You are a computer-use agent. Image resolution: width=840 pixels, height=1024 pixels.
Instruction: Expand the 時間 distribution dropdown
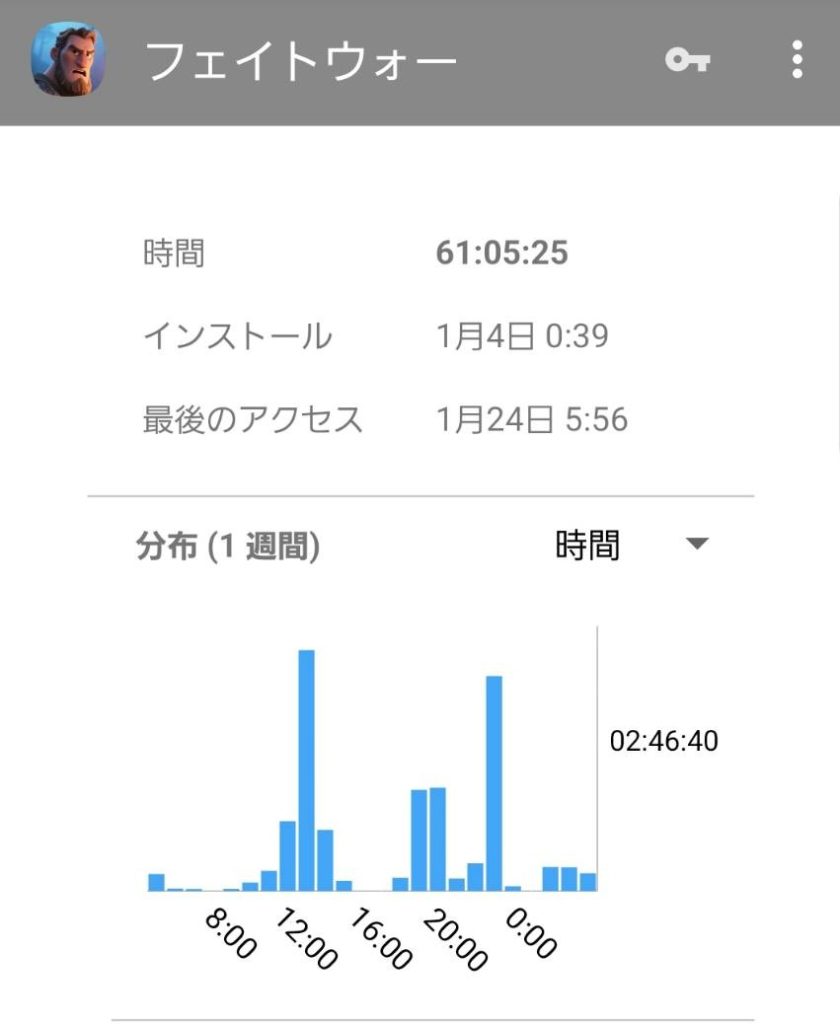(x=696, y=545)
